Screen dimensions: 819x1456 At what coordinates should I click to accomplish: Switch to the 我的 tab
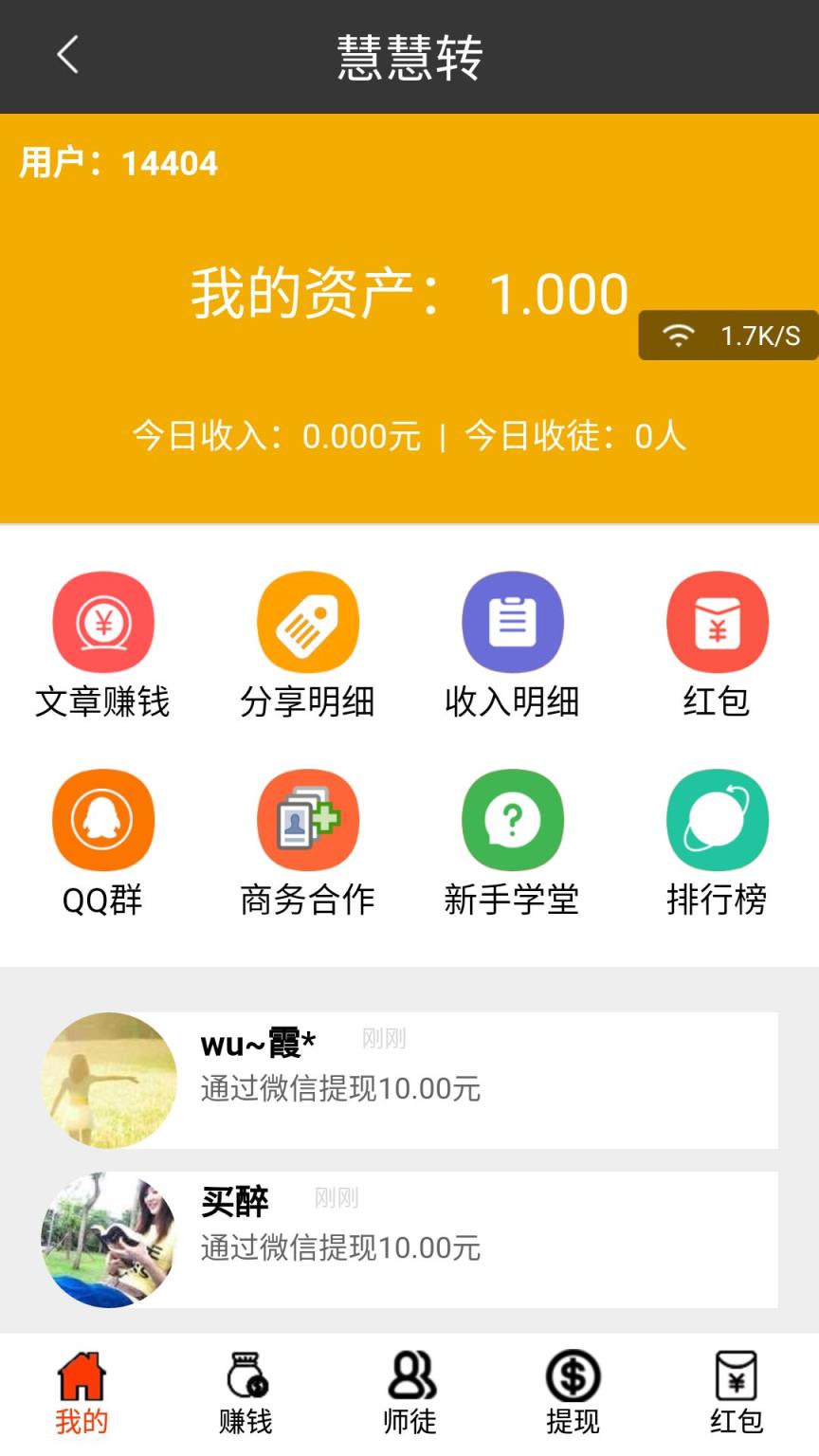(82, 1388)
